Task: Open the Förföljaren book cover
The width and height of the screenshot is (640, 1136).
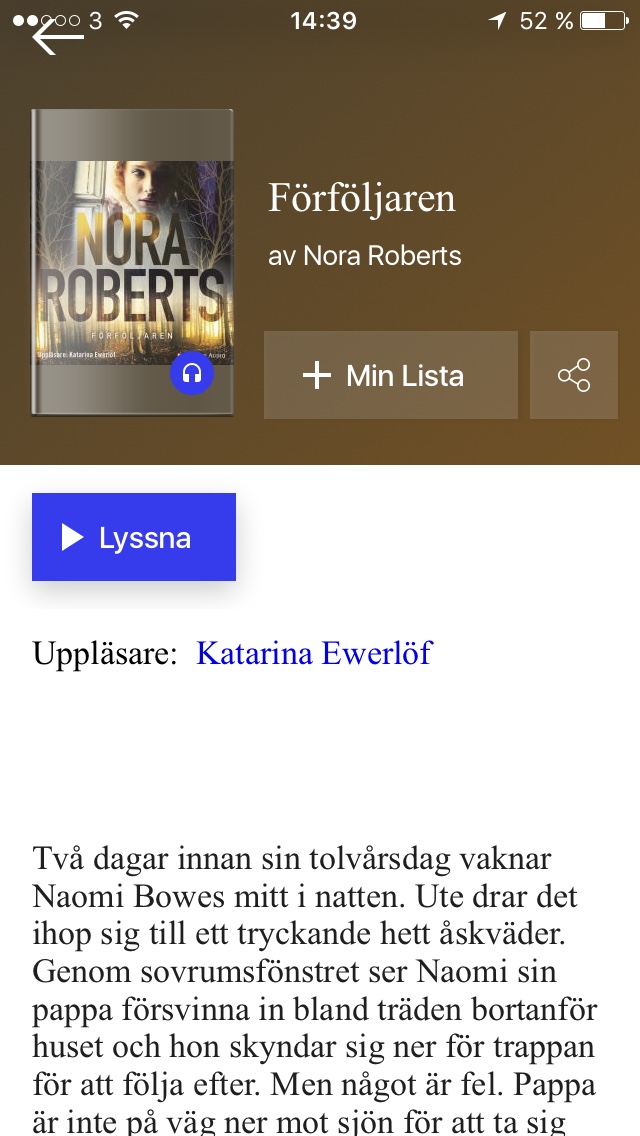Action: click(x=133, y=262)
